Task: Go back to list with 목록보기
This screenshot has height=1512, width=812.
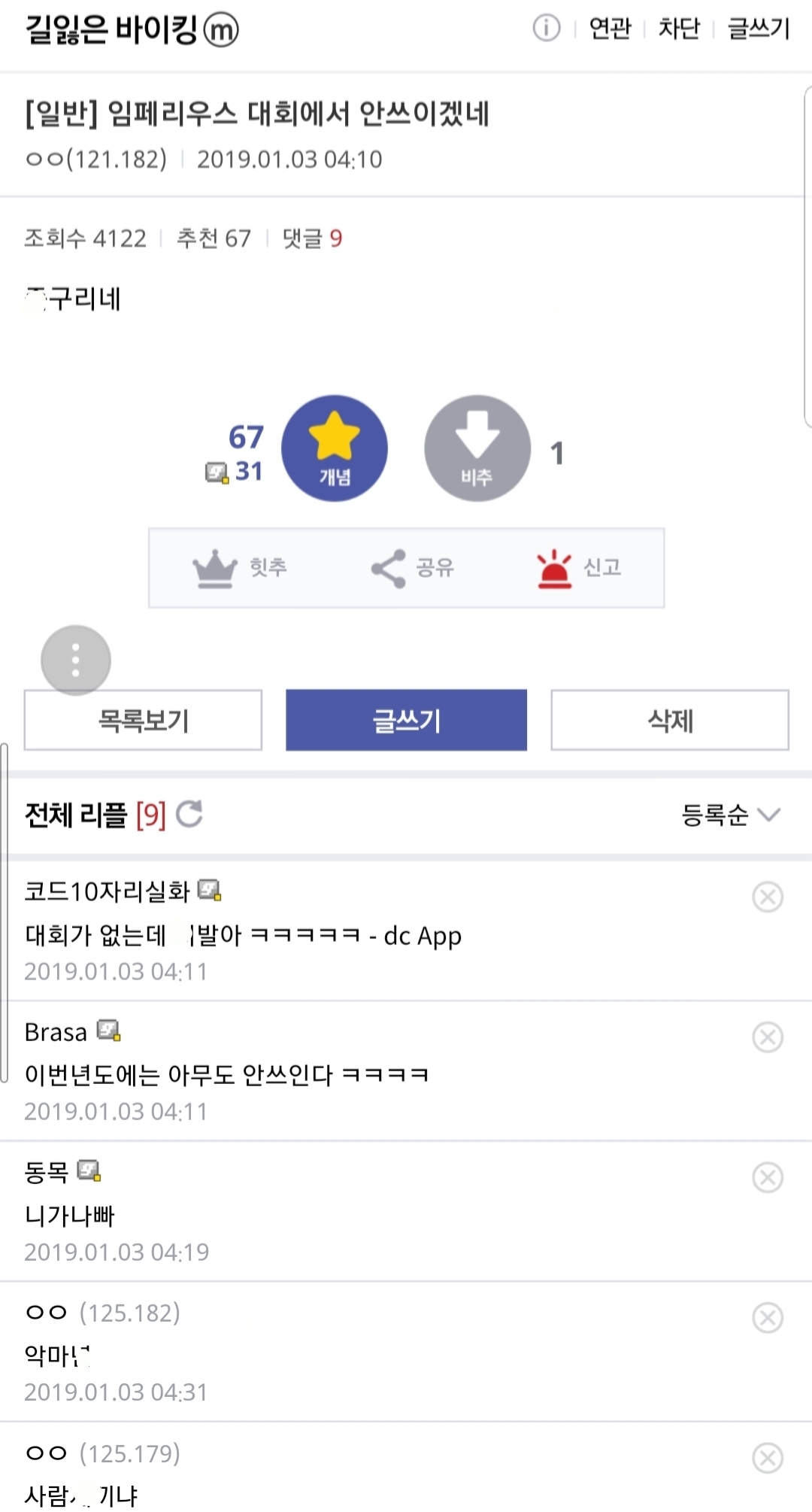Action: pos(143,720)
